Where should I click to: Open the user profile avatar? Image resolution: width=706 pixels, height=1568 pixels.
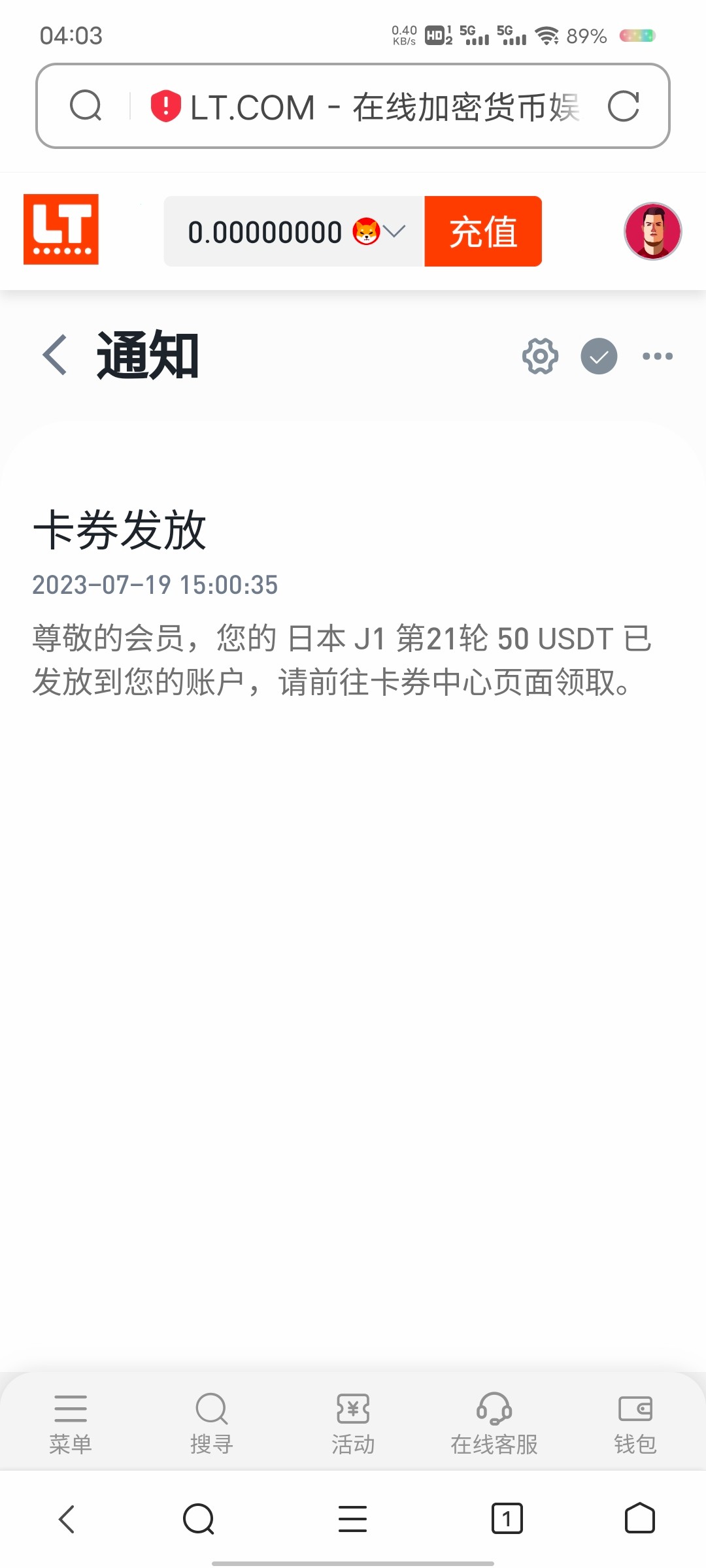tap(652, 231)
